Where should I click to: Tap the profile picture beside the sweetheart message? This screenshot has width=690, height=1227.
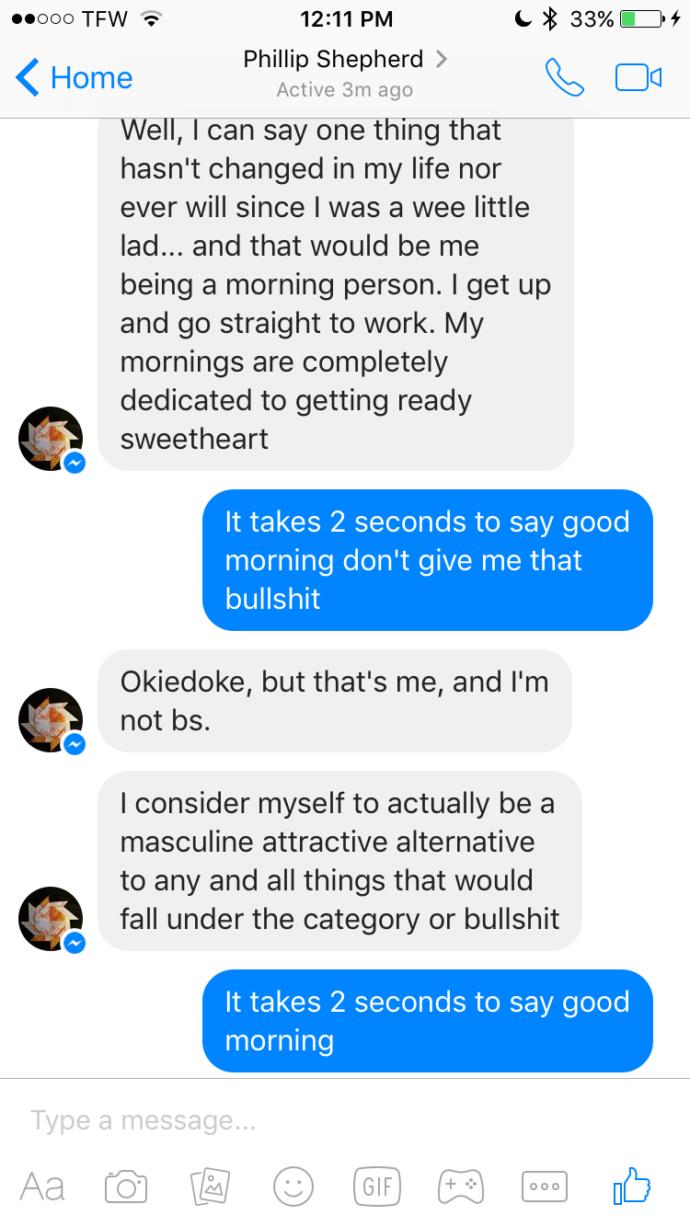[51, 439]
